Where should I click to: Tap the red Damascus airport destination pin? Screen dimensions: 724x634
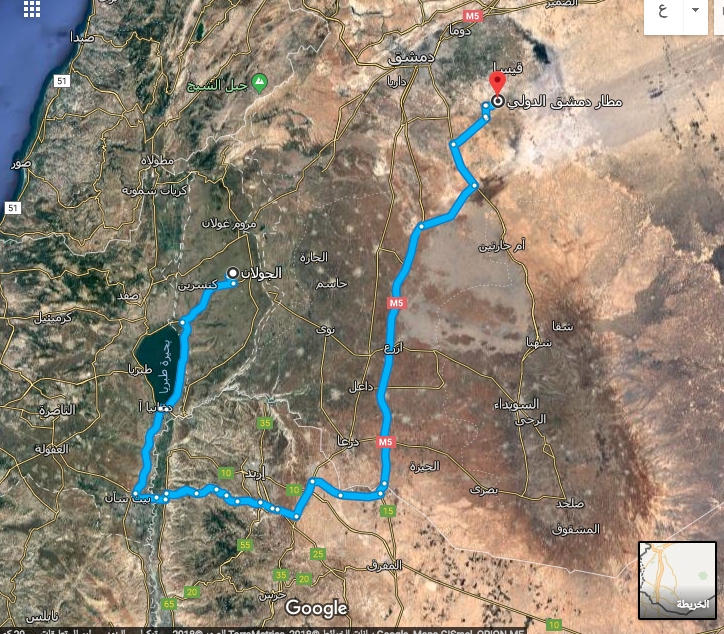[x=494, y=84]
